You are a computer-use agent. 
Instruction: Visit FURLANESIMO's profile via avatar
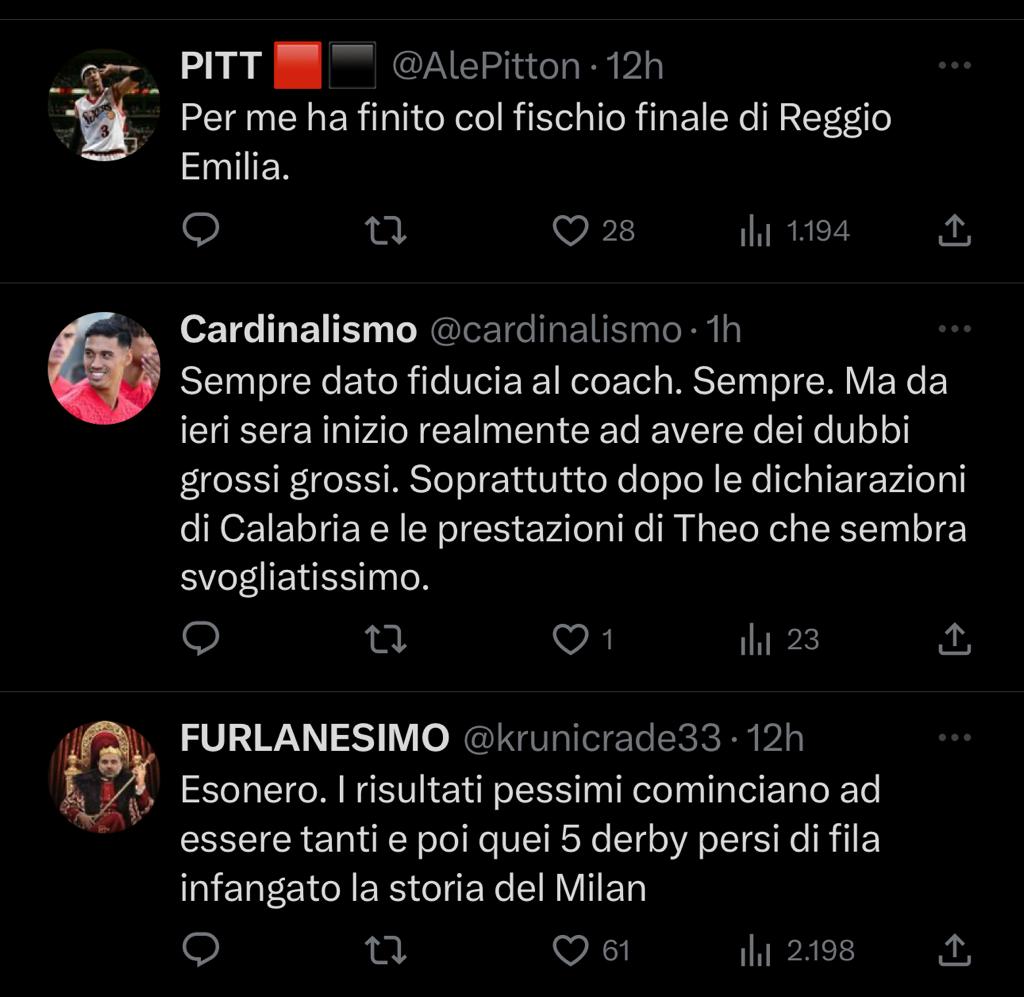(x=104, y=777)
